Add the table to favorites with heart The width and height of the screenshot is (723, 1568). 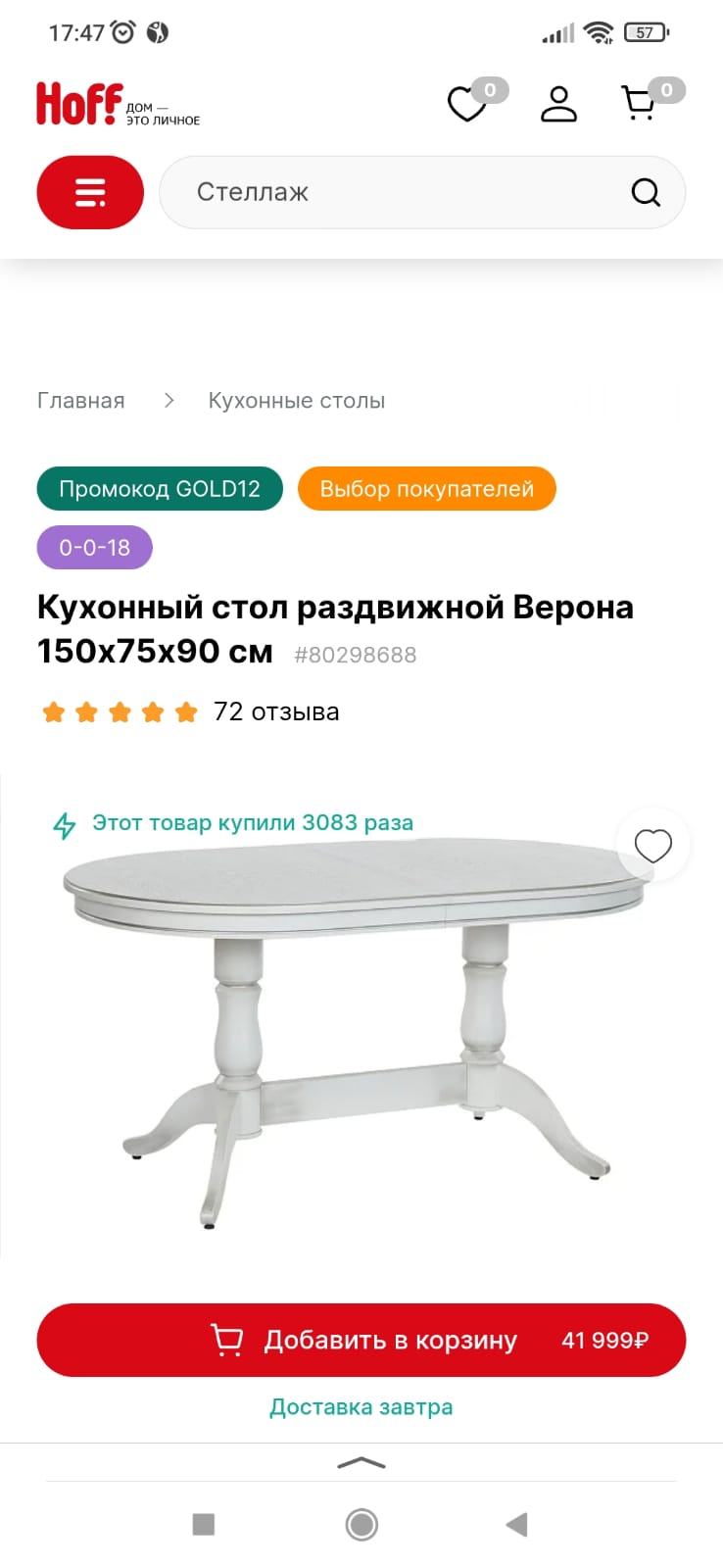(652, 846)
